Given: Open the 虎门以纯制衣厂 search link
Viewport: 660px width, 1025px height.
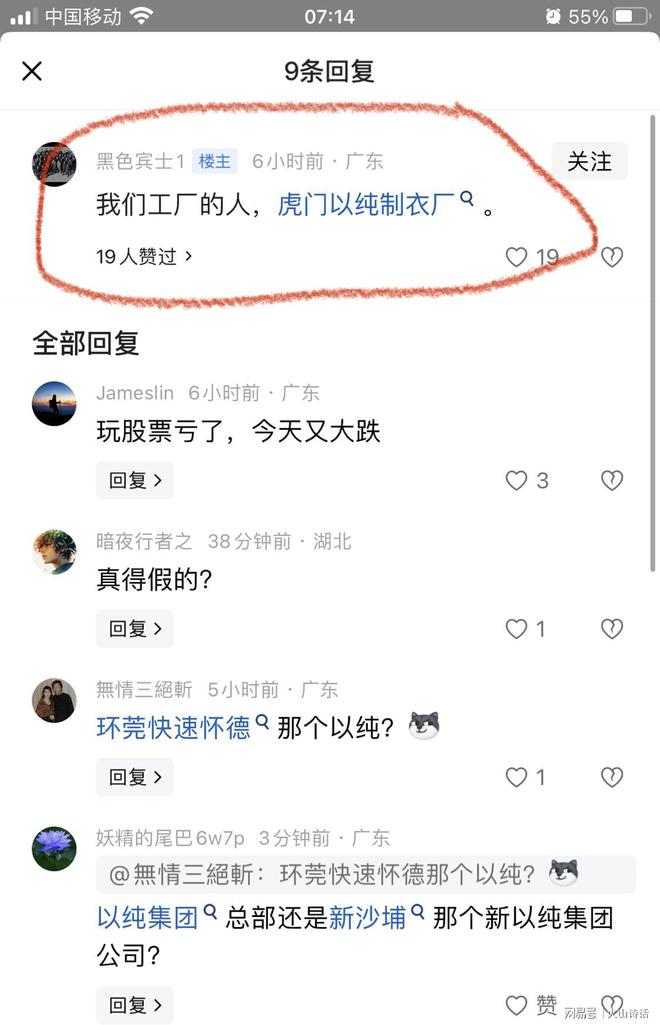Looking at the screenshot, I should 366,205.
